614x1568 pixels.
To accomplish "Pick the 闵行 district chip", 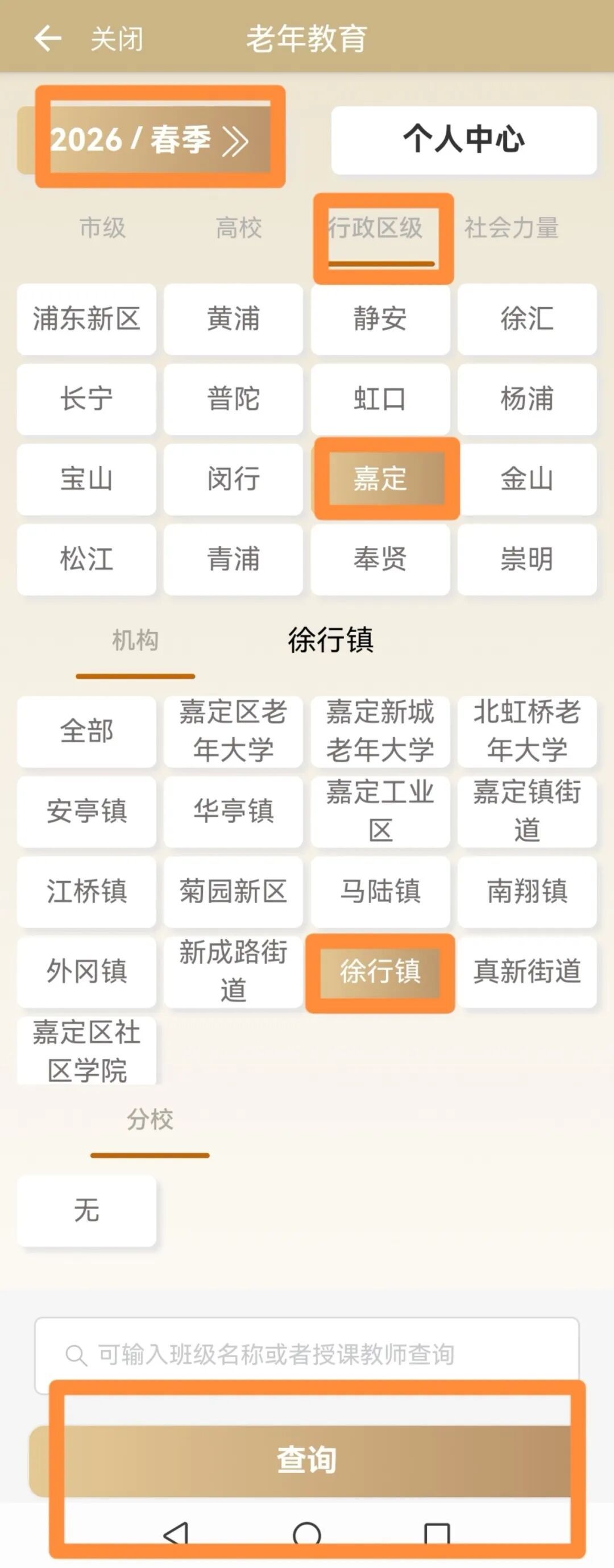I will (233, 479).
